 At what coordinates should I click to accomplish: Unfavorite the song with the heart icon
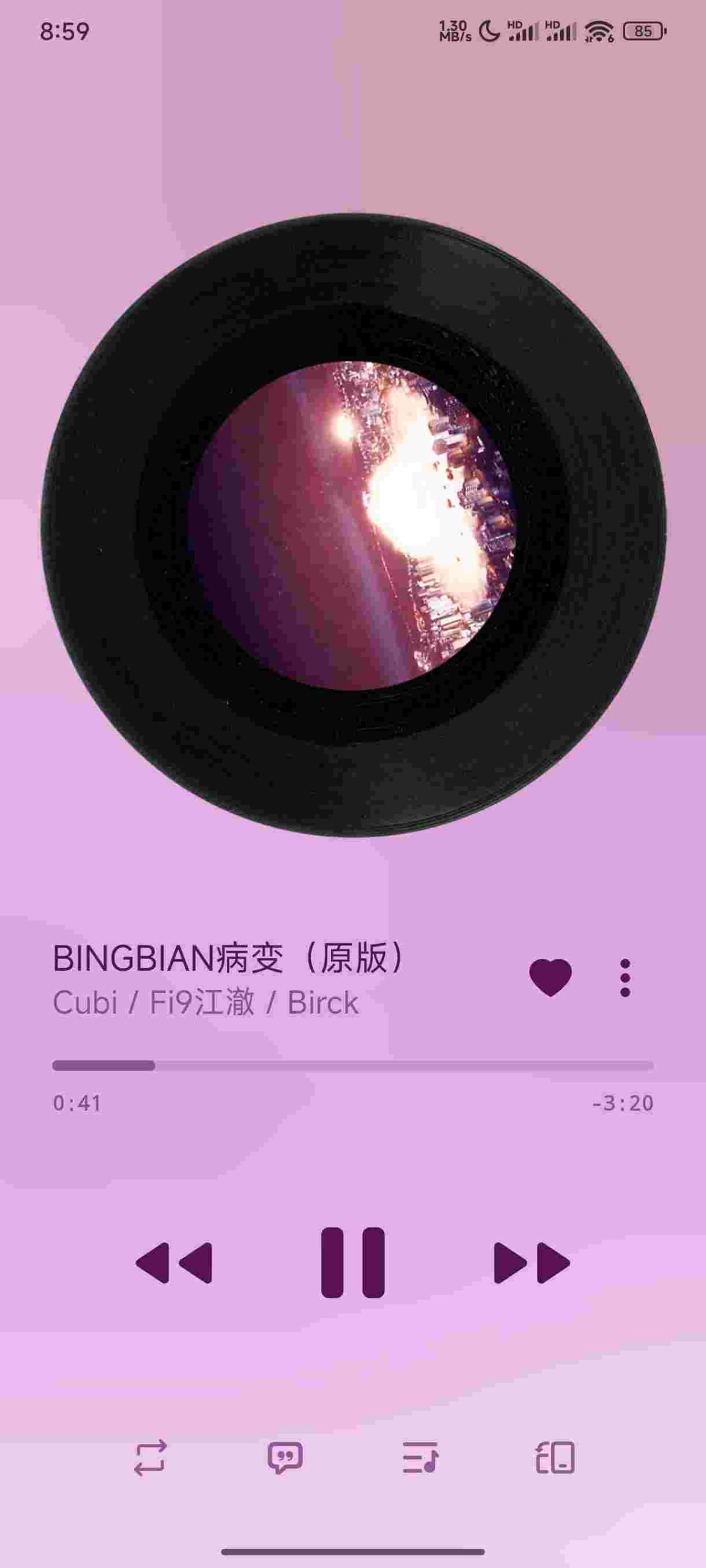coord(550,978)
